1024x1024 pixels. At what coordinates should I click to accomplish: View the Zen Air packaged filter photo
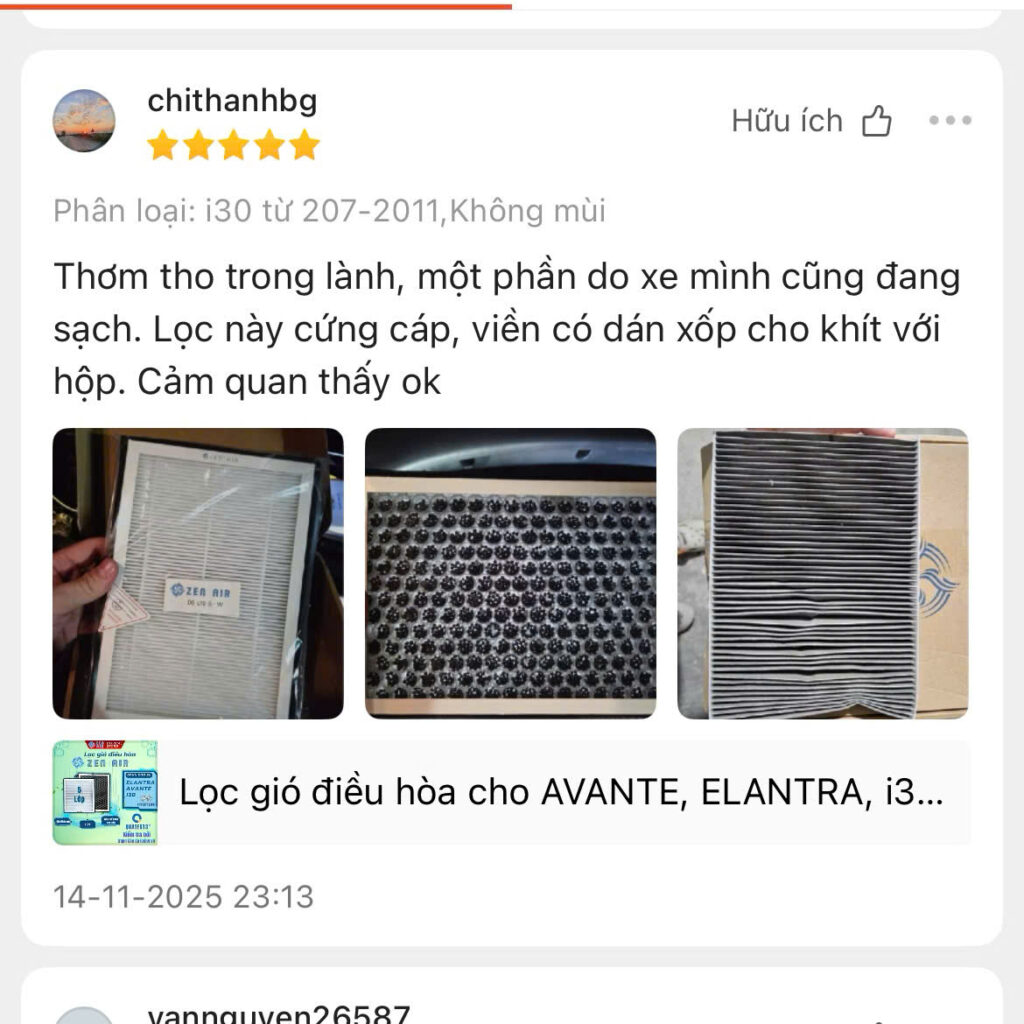[x=198, y=573]
